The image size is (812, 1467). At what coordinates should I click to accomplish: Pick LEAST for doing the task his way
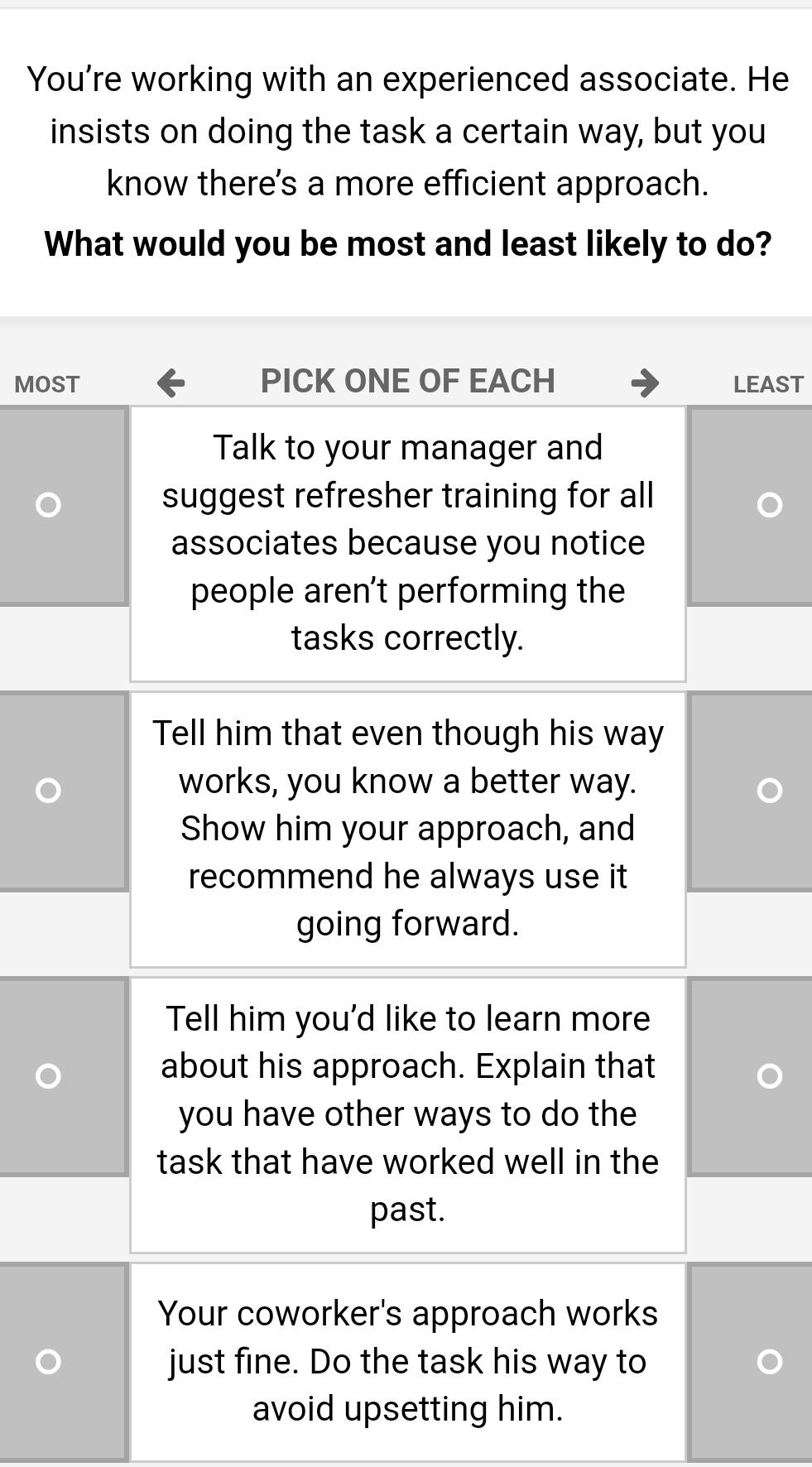[769, 1361]
